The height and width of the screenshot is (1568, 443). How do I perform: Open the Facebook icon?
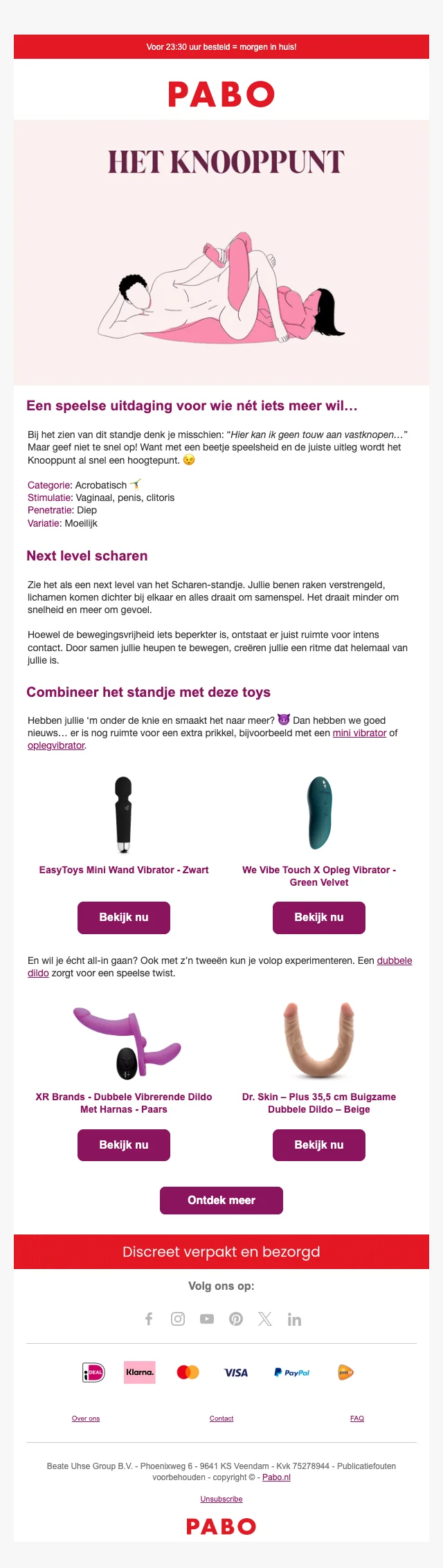pos(149,1319)
